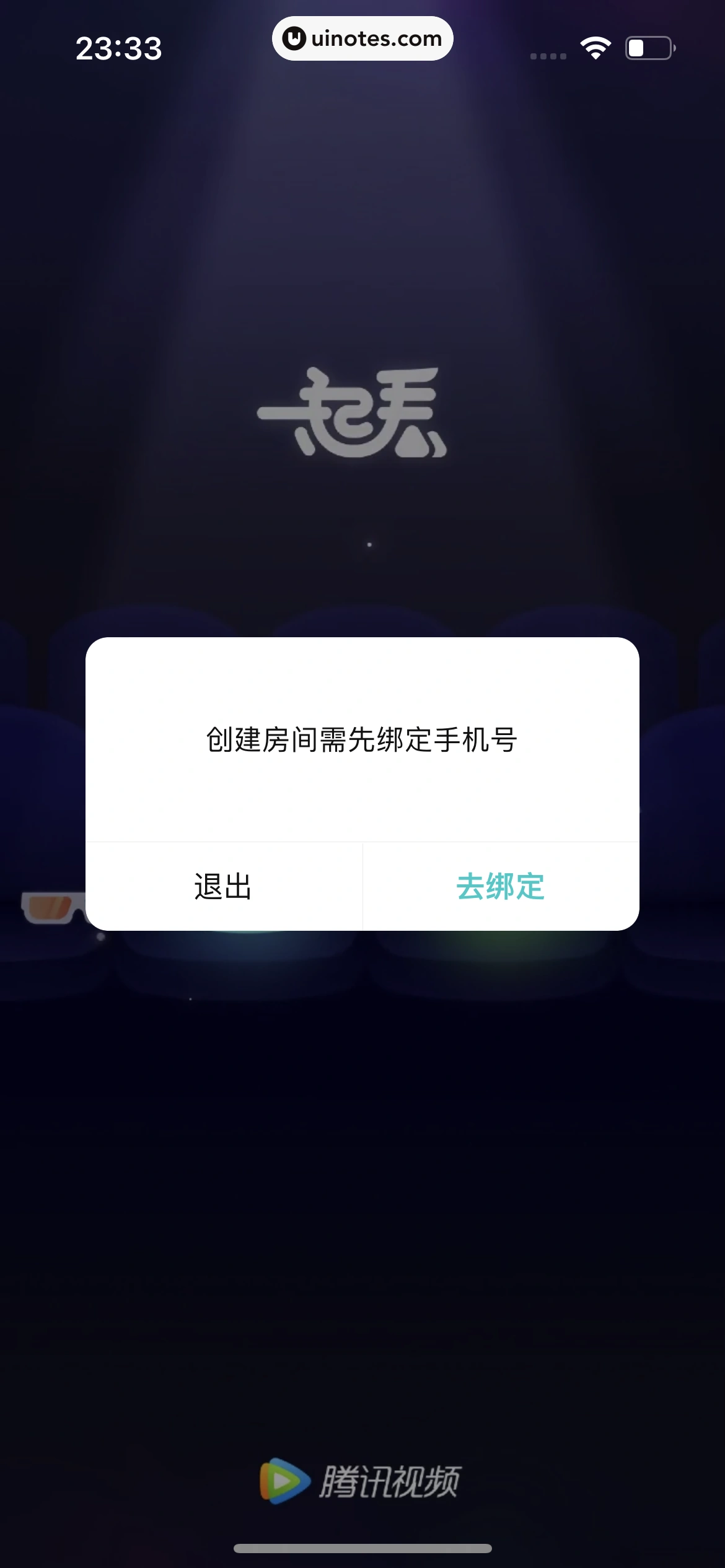Screen dimensions: 725x1568
Task: Select 去绑定 to bind phone number
Action: pos(501,886)
